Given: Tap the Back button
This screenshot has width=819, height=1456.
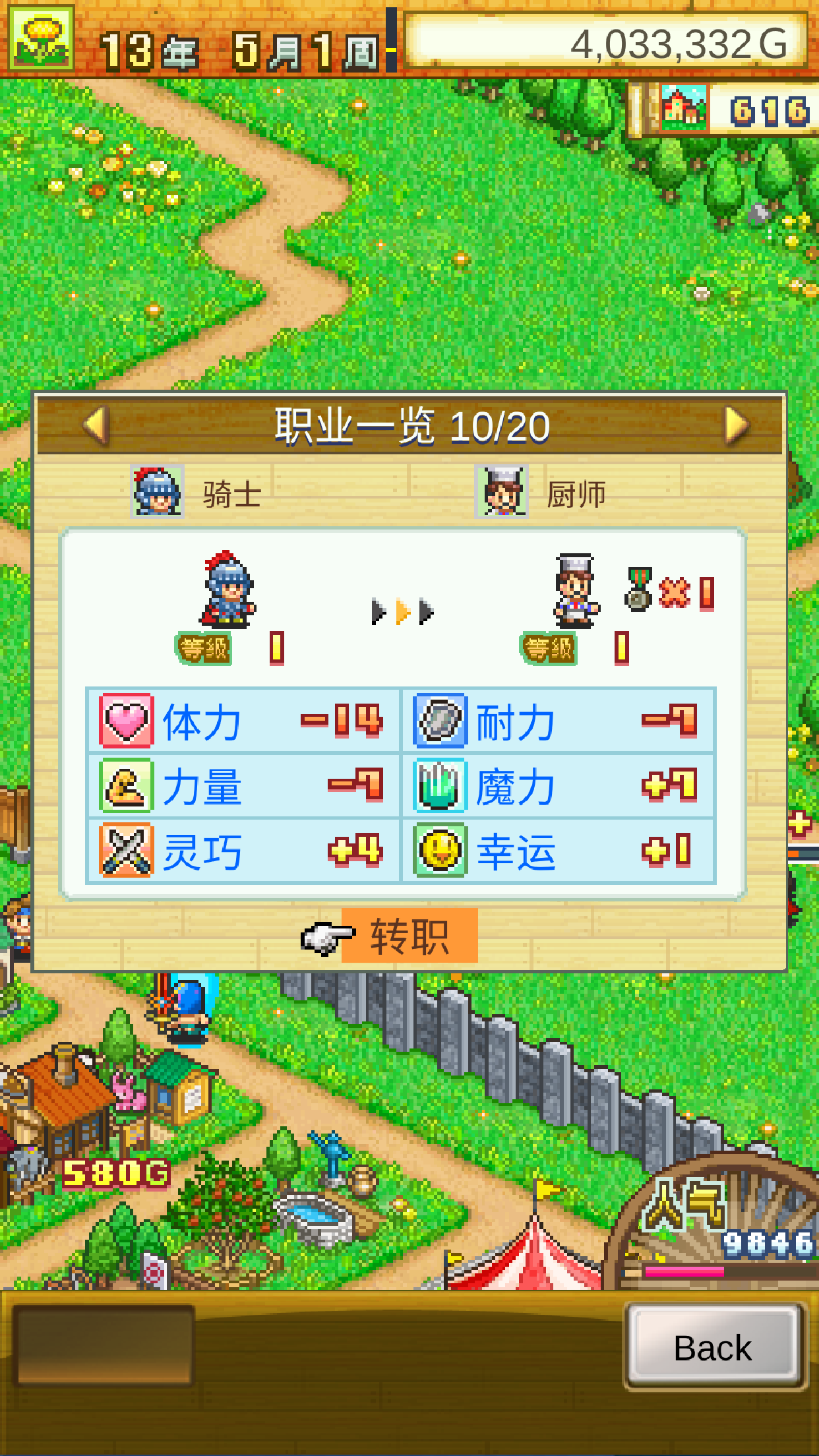Looking at the screenshot, I should click(x=713, y=1347).
